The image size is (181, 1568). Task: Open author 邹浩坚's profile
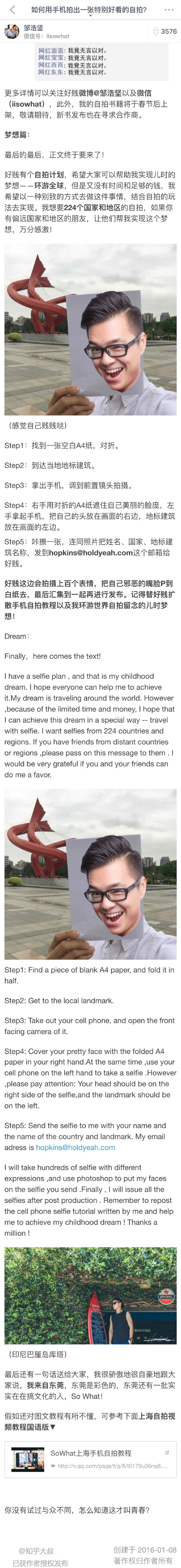tap(35, 28)
